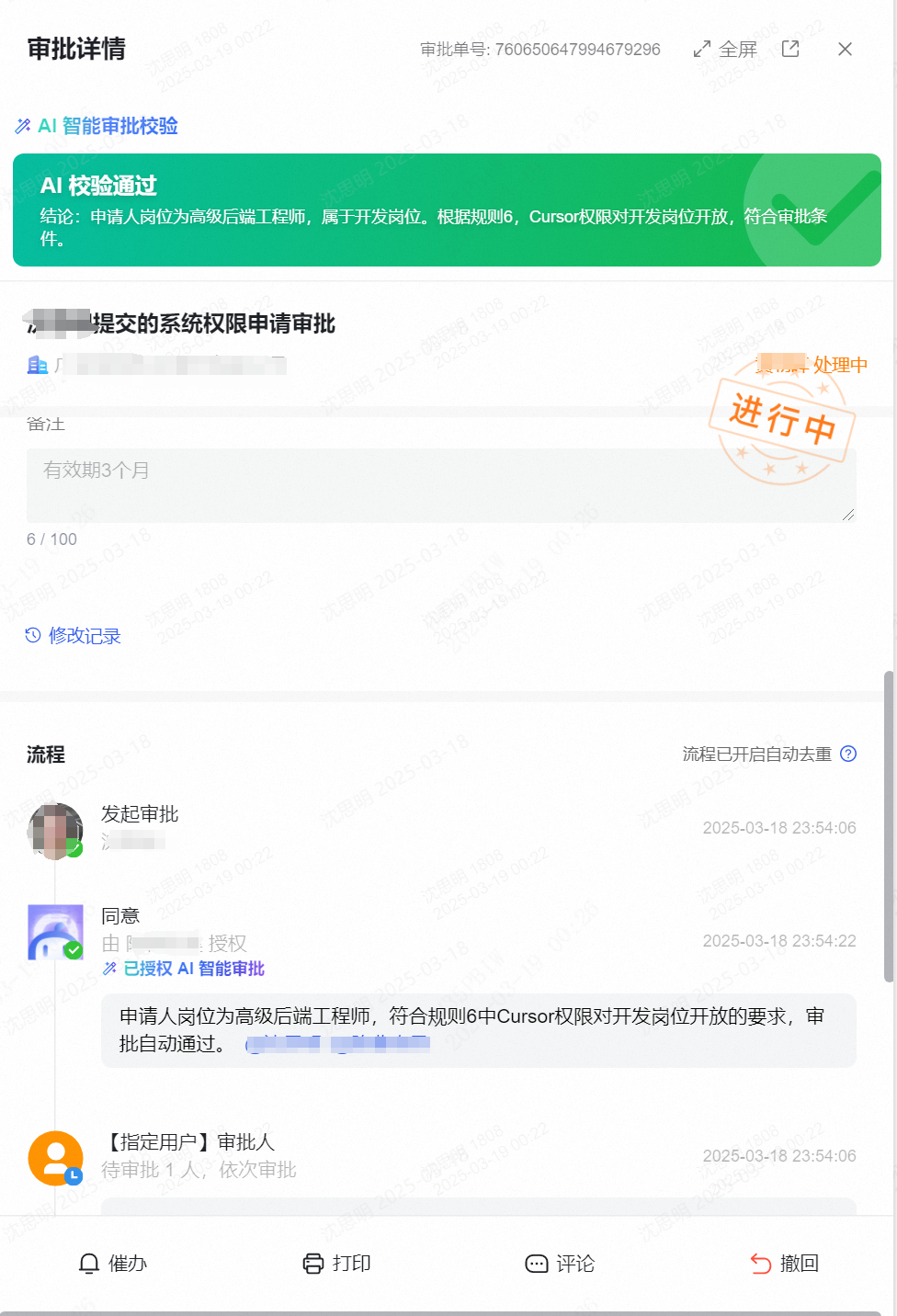Image resolution: width=897 pixels, height=1316 pixels.
Task: Withdraw the request with 撤回
Action: [785, 1264]
